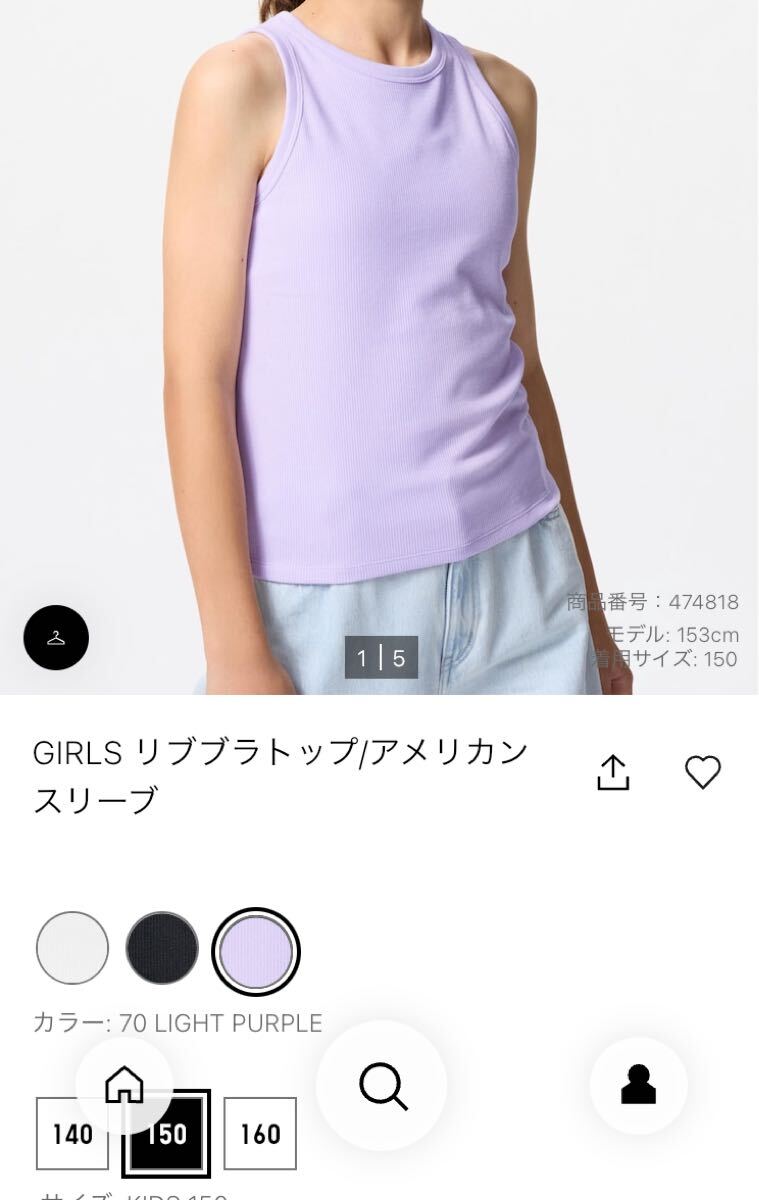Select the white color swatch
Image resolution: width=759 pixels, height=1200 pixels.
pyautogui.click(x=72, y=948)
